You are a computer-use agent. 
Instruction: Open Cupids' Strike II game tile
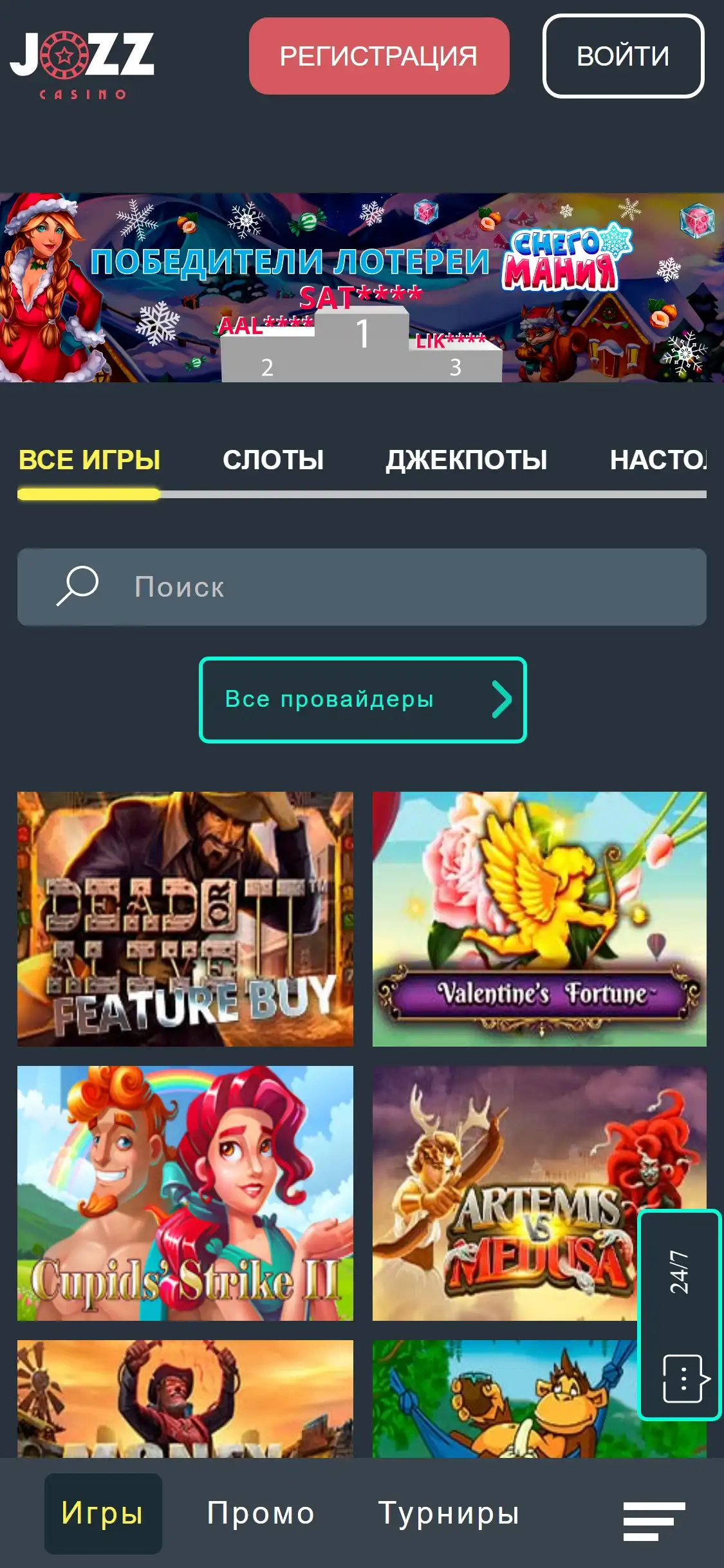[185, 1193]
